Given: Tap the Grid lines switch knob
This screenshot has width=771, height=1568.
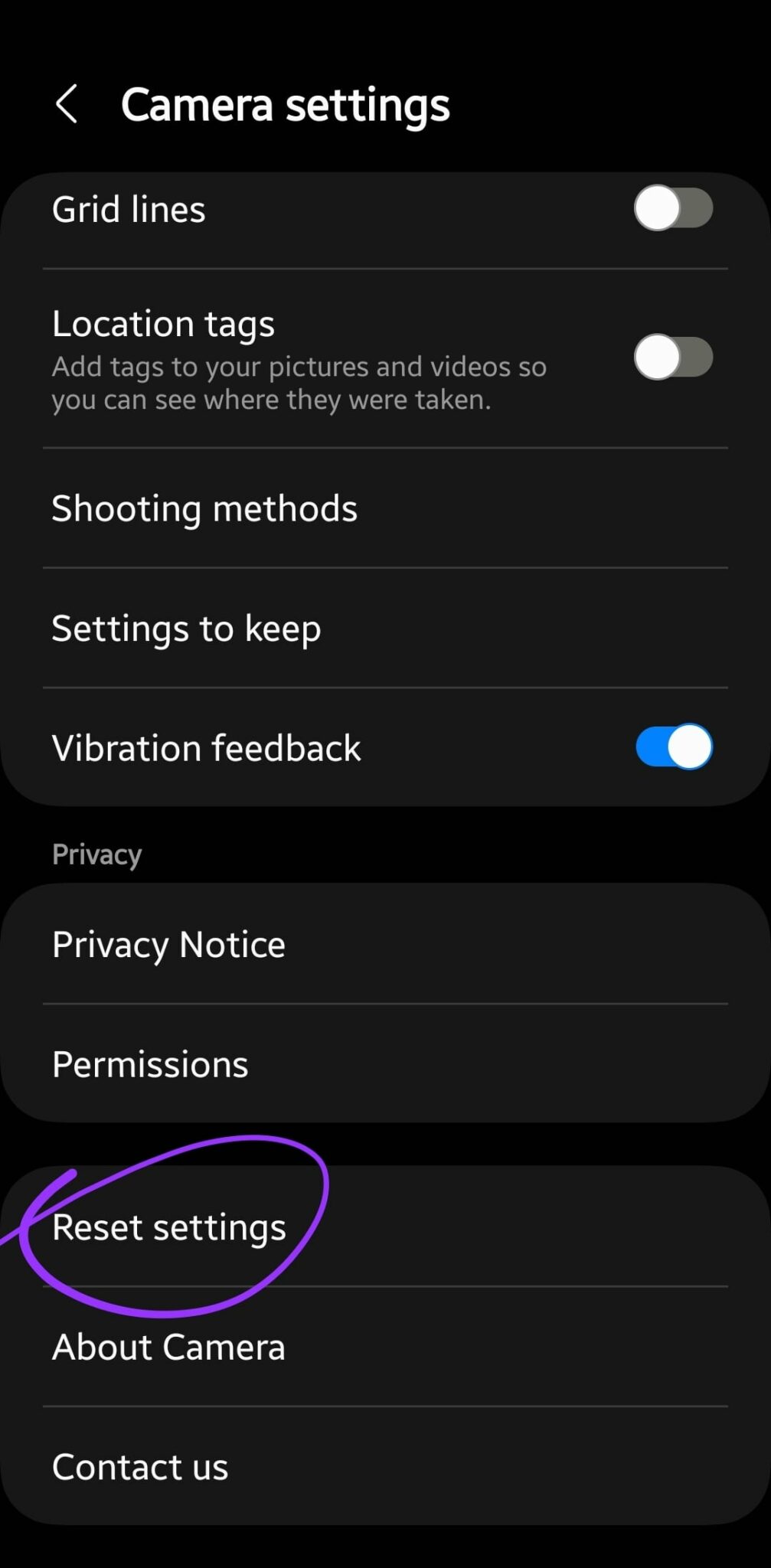Looking at the screenshot, I should pyautogui.click(x=656, y=208).
